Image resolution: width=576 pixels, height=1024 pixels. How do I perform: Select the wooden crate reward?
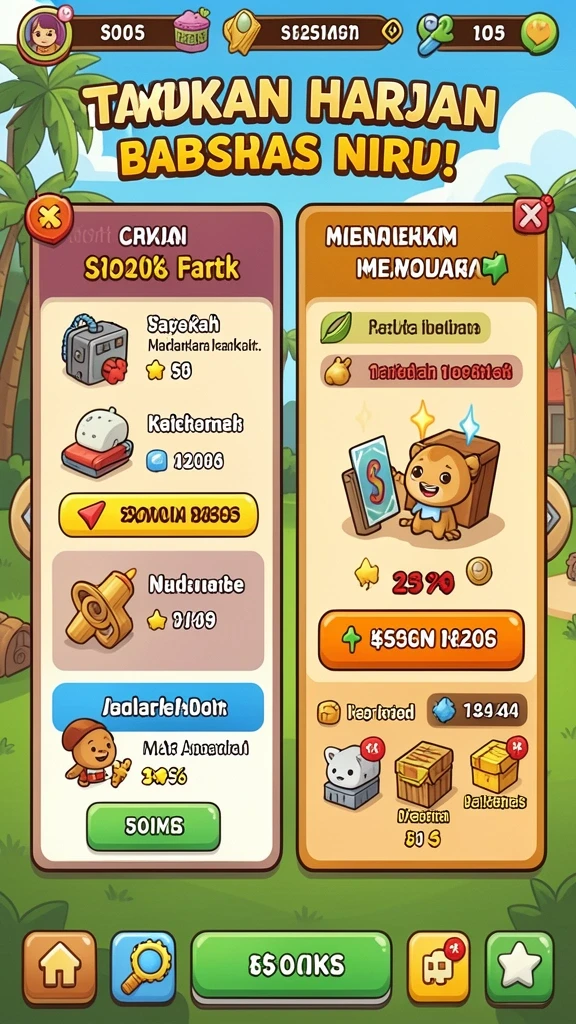pos(424,773)
